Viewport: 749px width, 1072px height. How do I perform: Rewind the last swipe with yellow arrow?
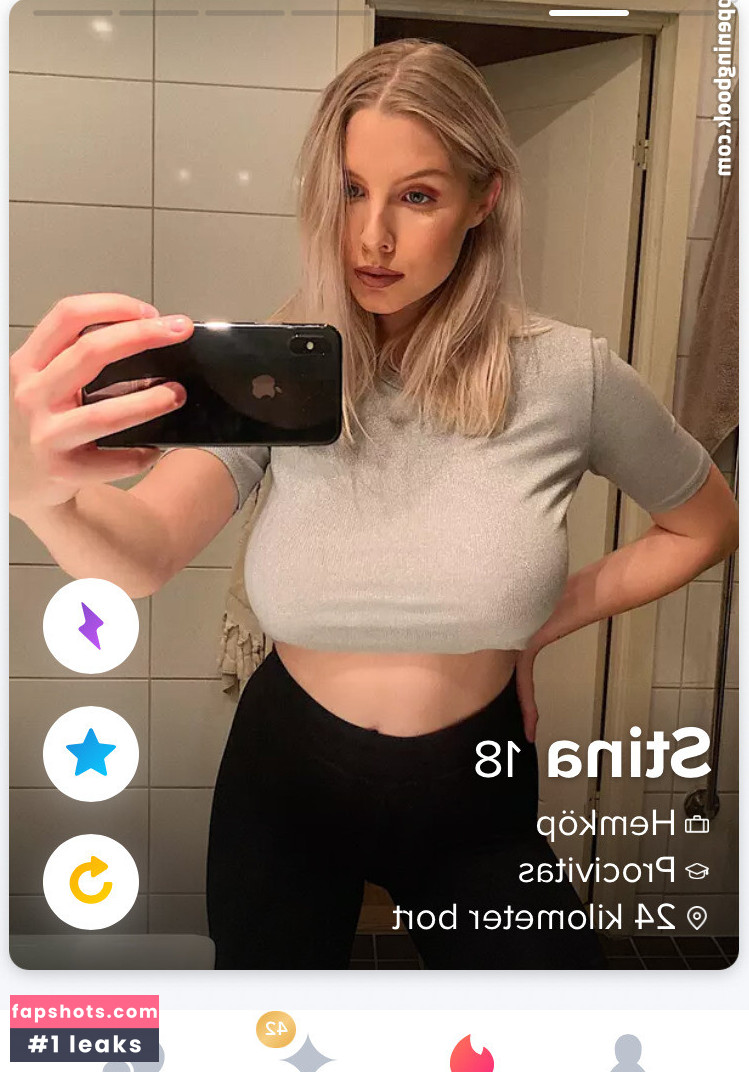point(91,881)
